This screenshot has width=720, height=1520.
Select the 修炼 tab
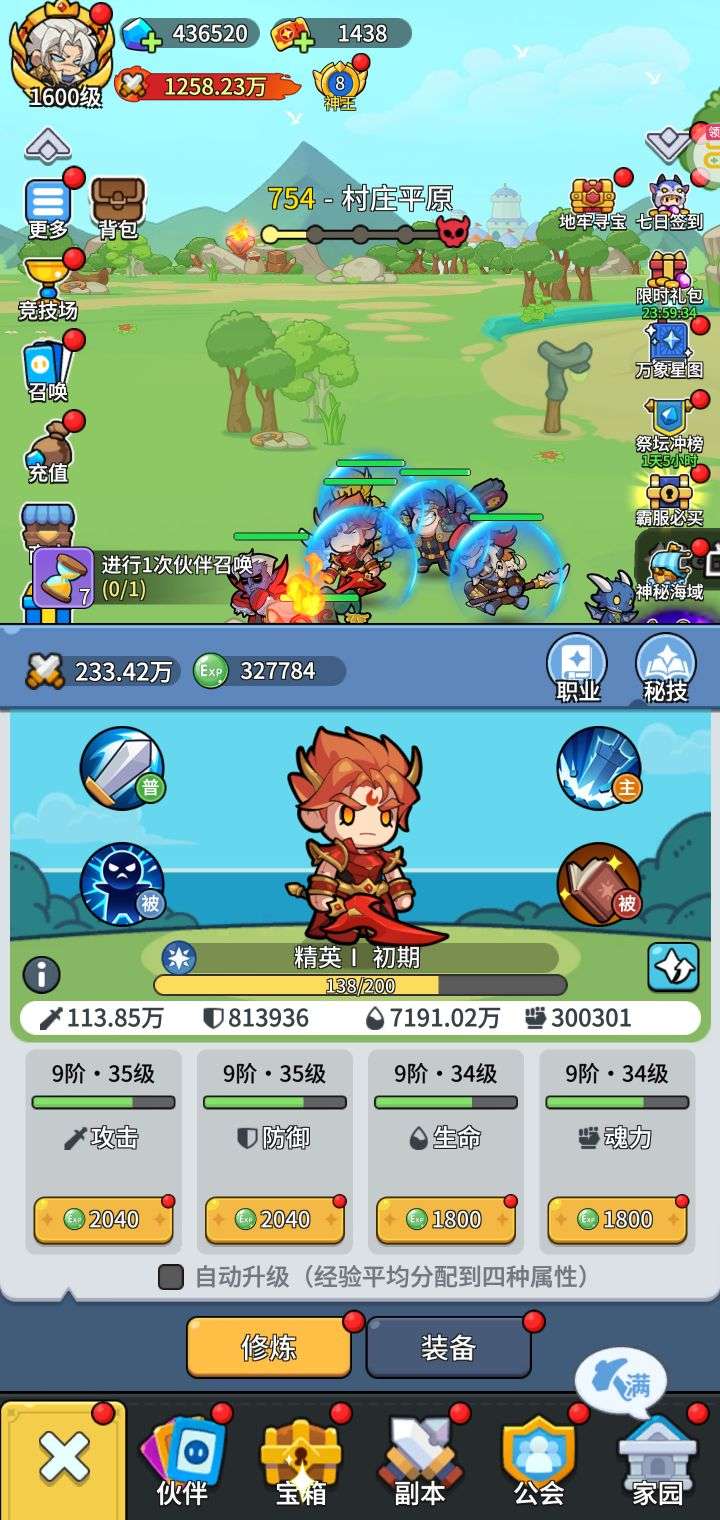tap(268, 1347)
